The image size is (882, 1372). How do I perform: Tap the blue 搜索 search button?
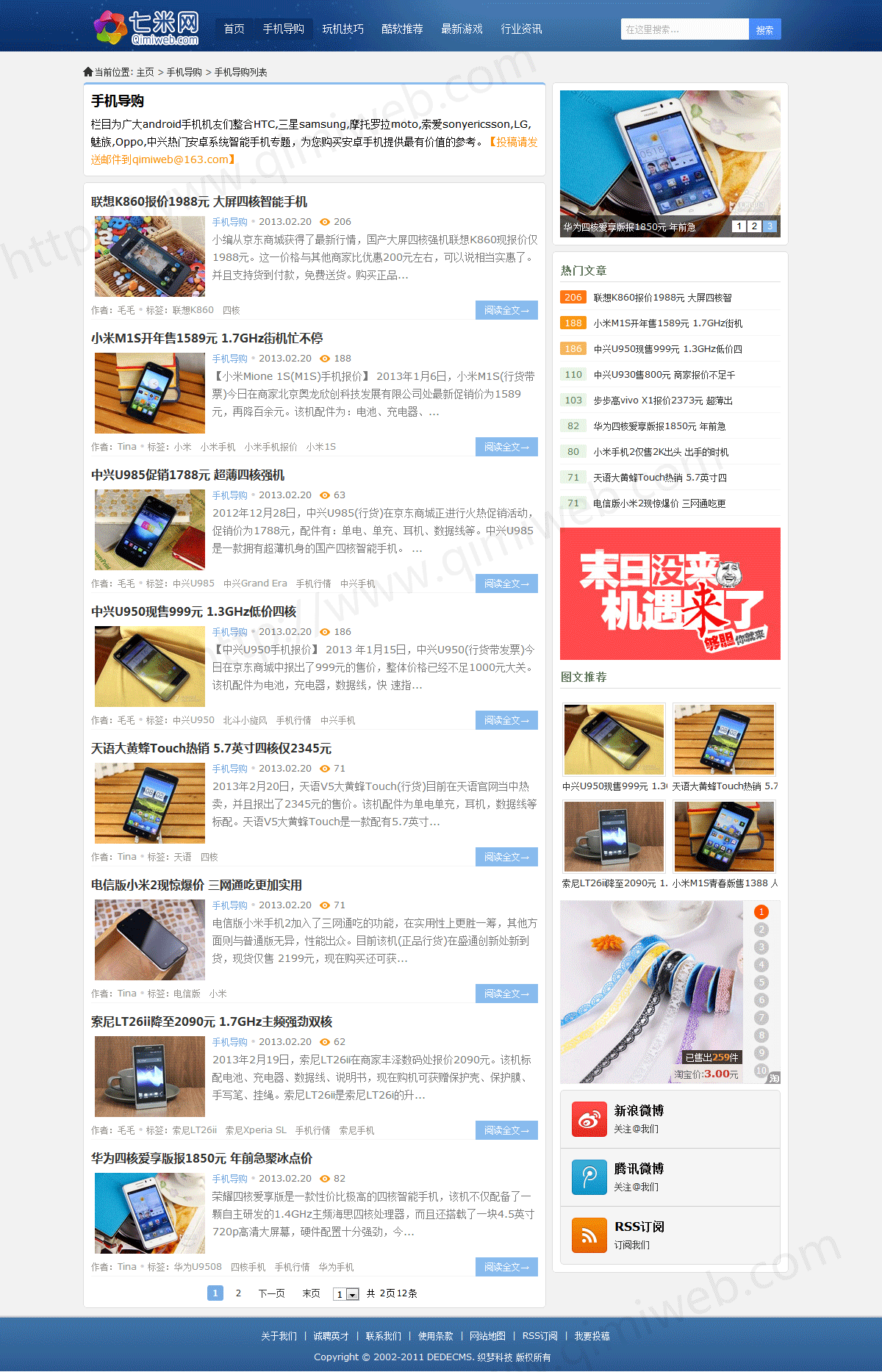tap(764, 29)
